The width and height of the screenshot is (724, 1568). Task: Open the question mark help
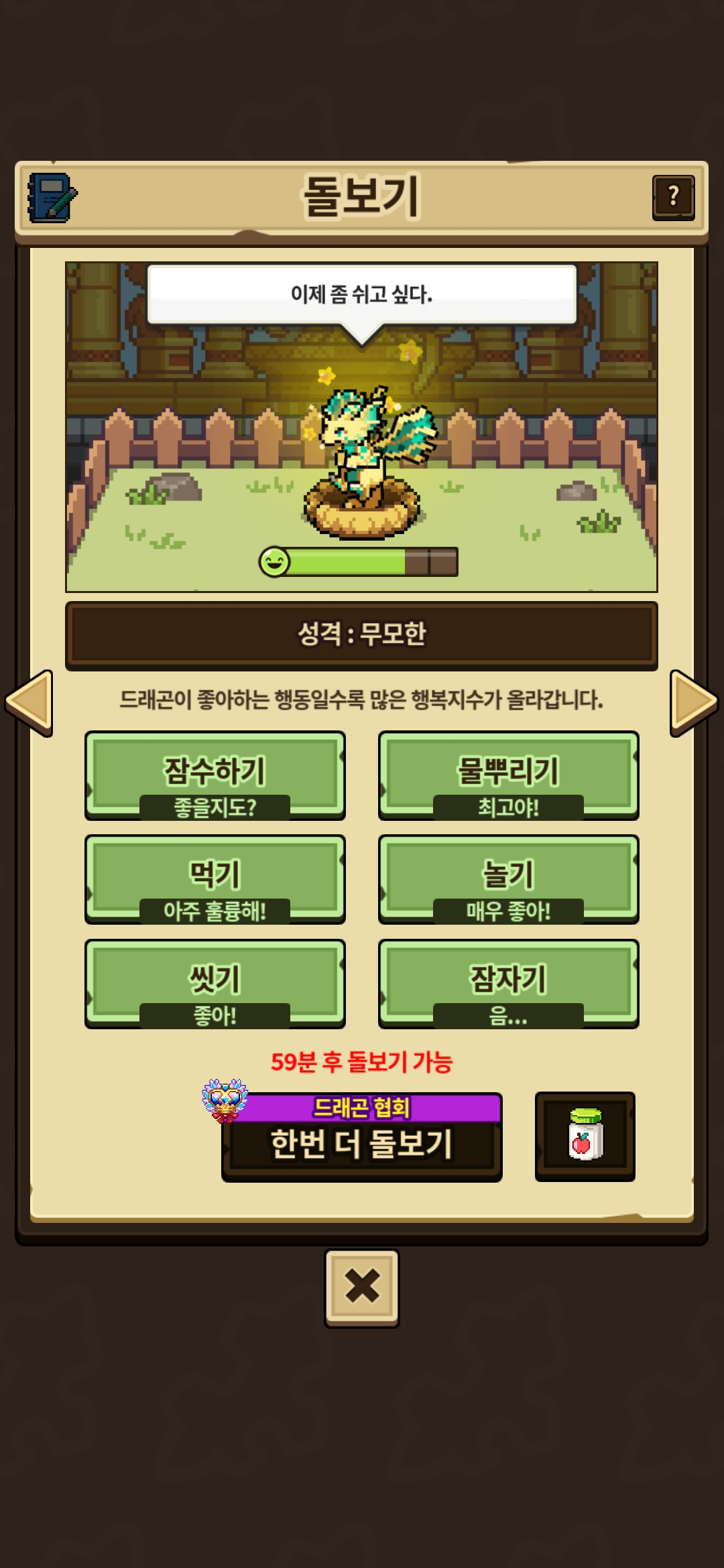point(673,197)
